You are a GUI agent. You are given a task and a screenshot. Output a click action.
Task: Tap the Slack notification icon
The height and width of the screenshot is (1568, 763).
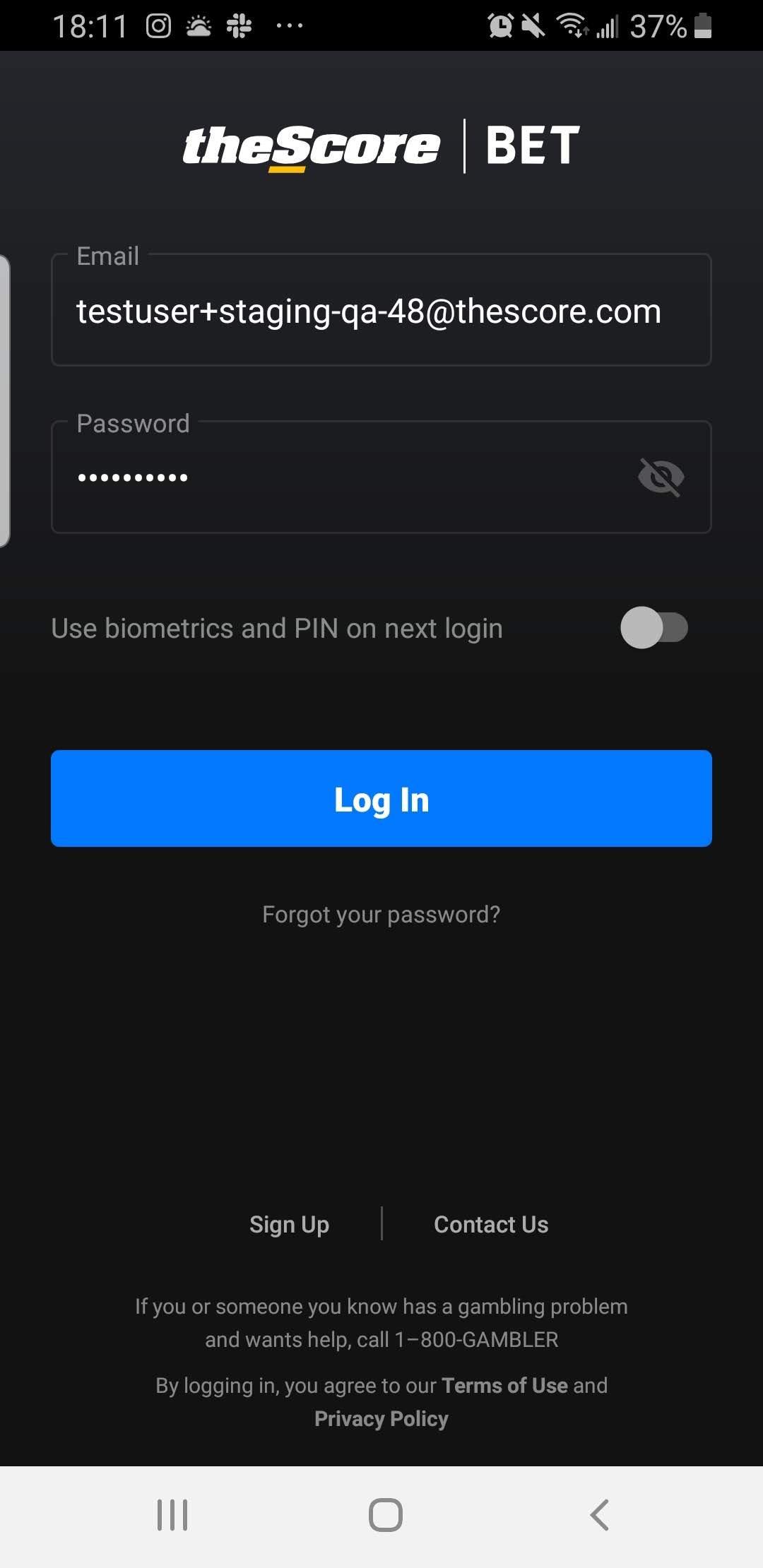(x=239, y=26)
